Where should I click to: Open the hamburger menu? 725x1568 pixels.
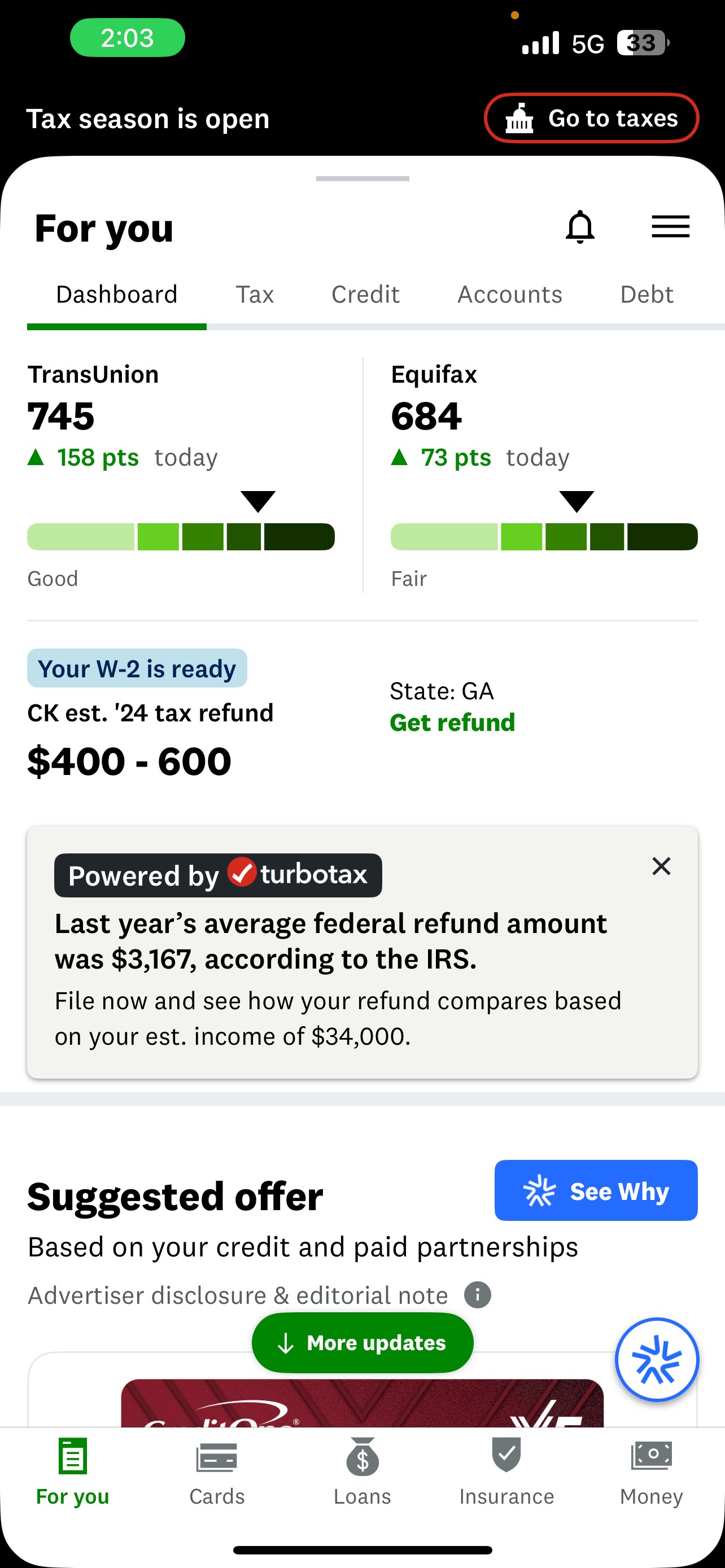coord(670,226)
